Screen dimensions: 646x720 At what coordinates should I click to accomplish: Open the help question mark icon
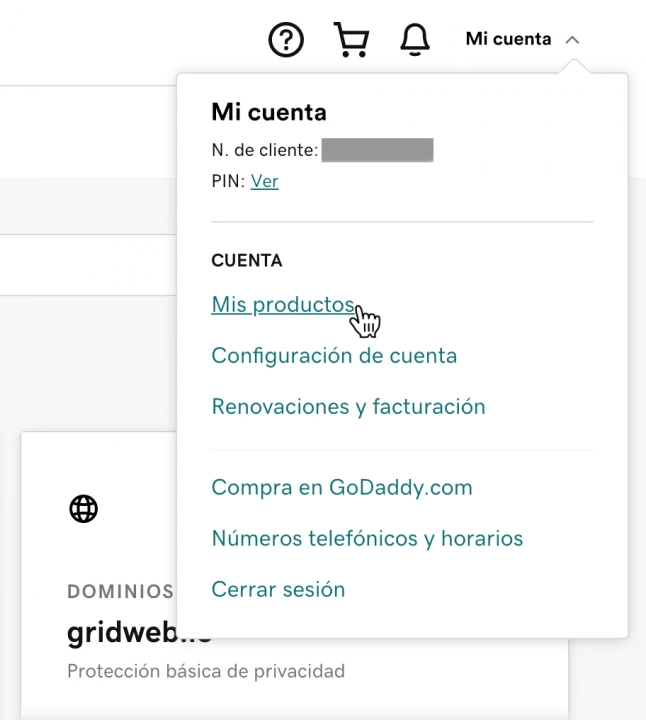click(x=286, y=40)
